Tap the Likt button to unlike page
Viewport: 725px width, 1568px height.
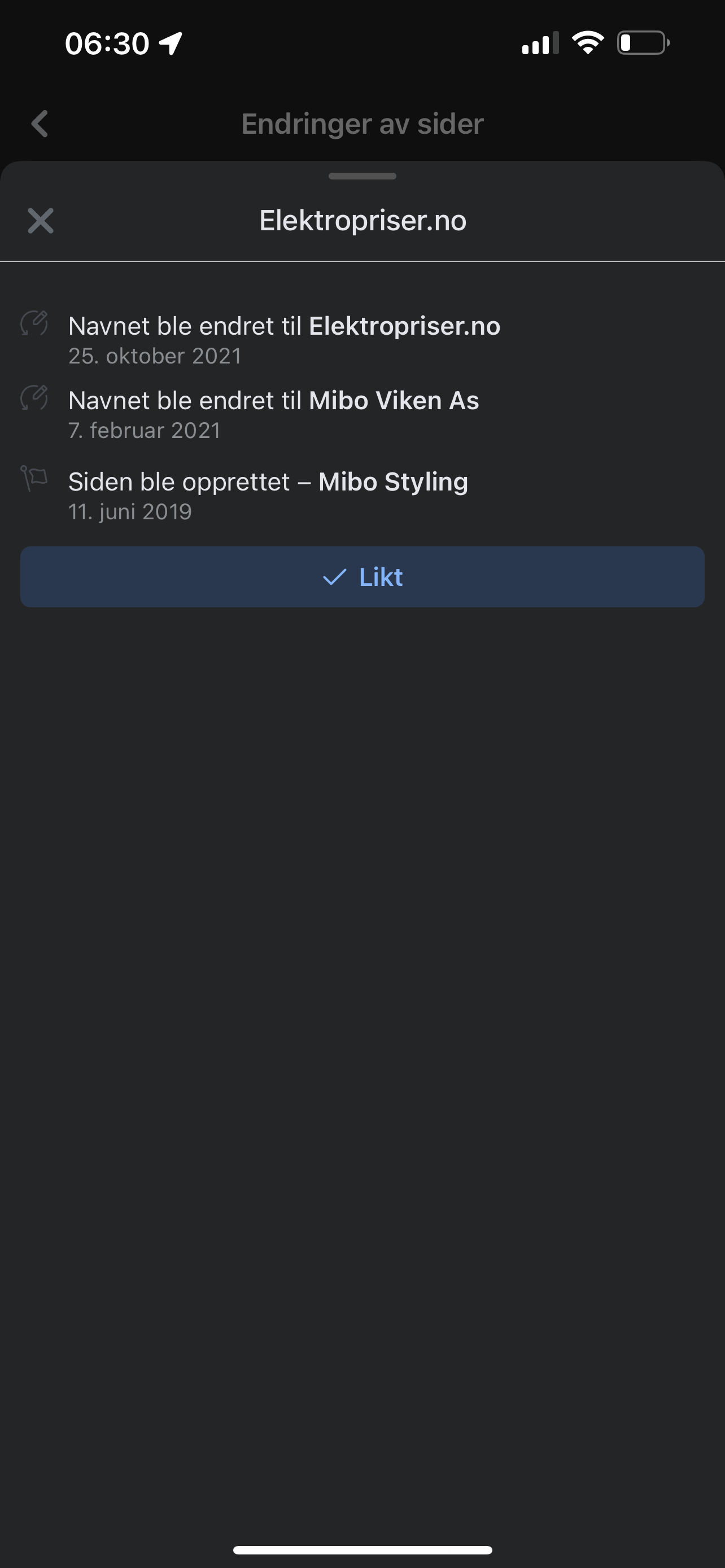point(362,576)
